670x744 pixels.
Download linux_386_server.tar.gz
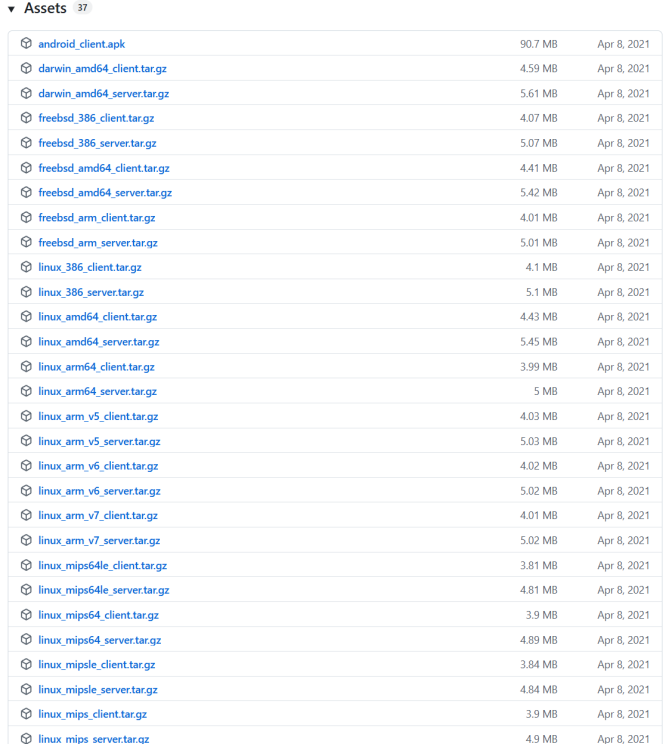(91, 292)
